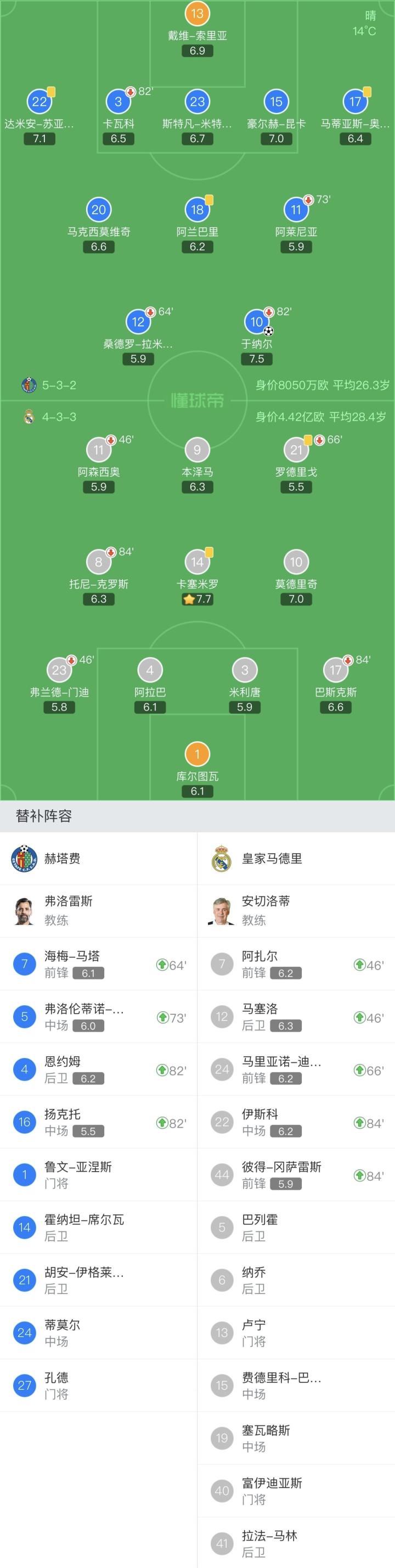This screenshot has width=395, height=1568.
Task: Tap player 本泽马 in the formation
Action: tap(197, 450)
